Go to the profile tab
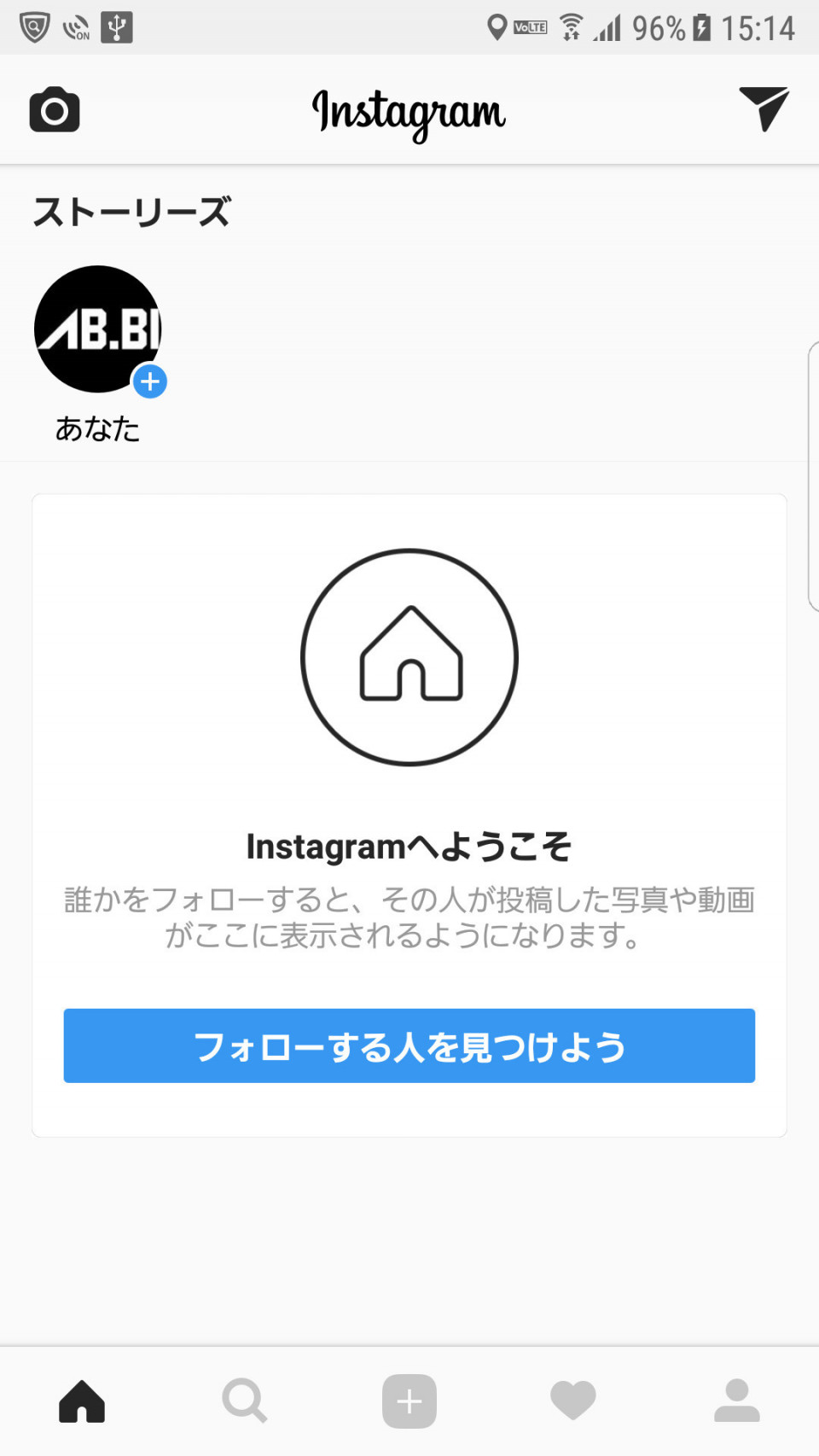Viewport: 819px width, 1456px height. tap(736, 1401)
